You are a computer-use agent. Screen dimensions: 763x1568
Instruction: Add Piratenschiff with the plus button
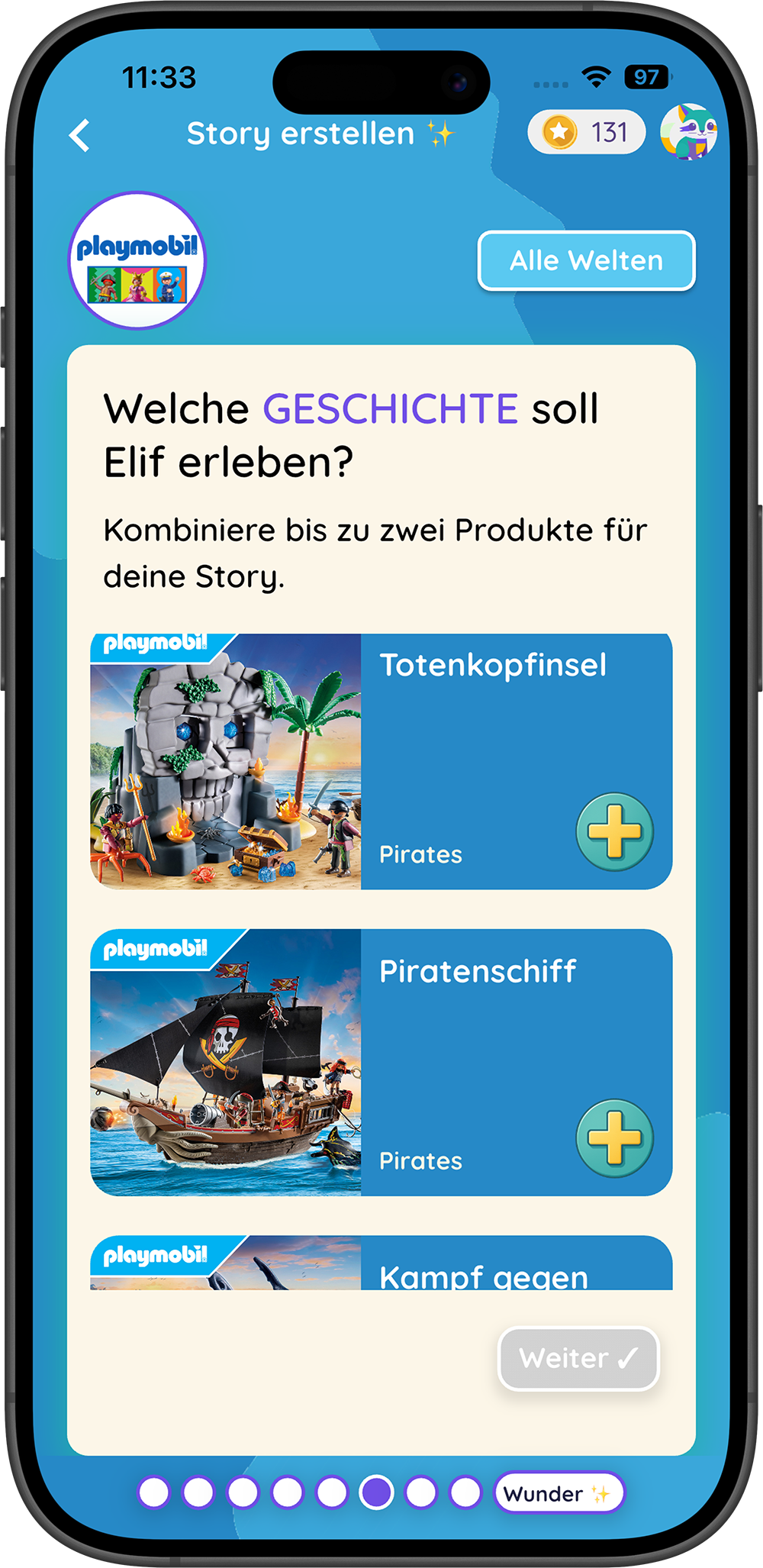point(614,1137)
